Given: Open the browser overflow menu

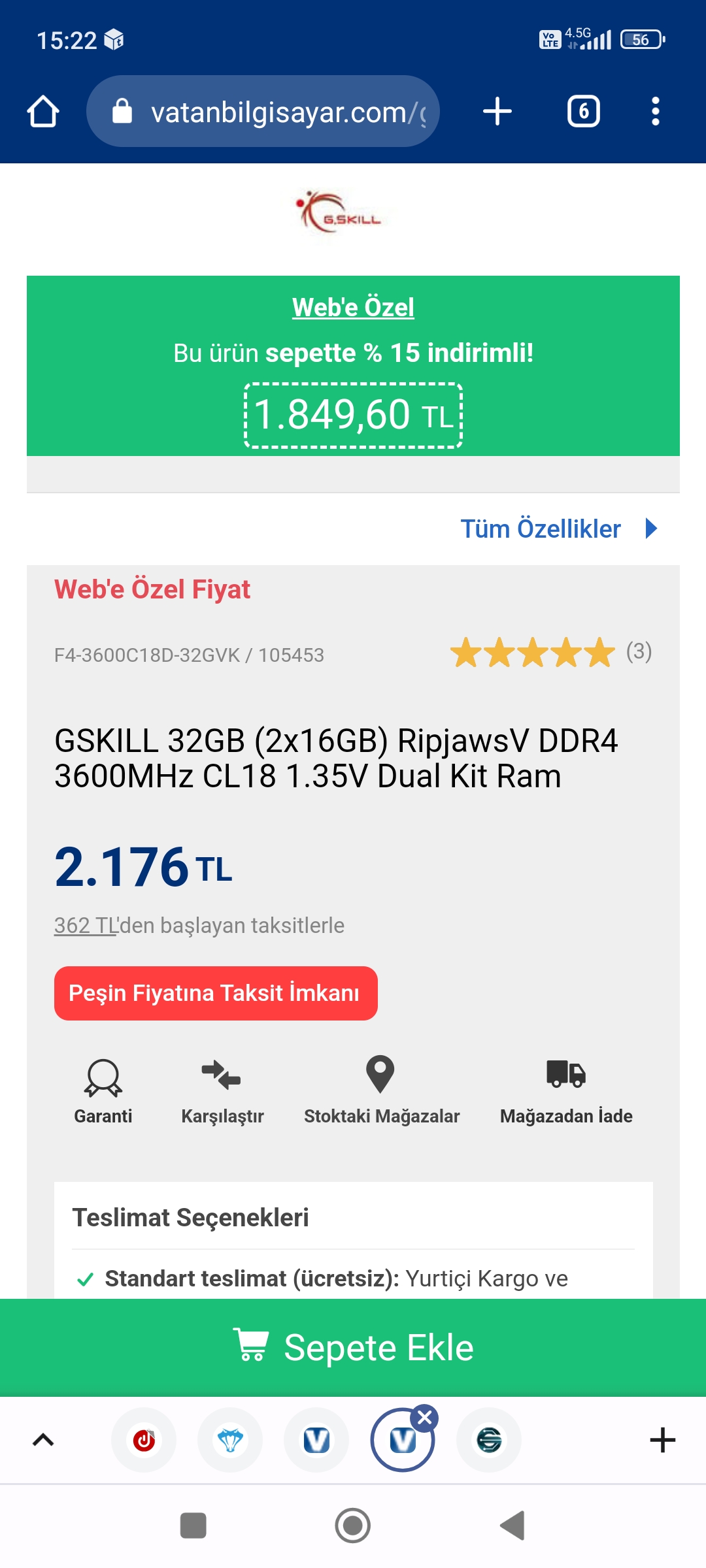Looking at the screenshot, I should tap(655, 111).
